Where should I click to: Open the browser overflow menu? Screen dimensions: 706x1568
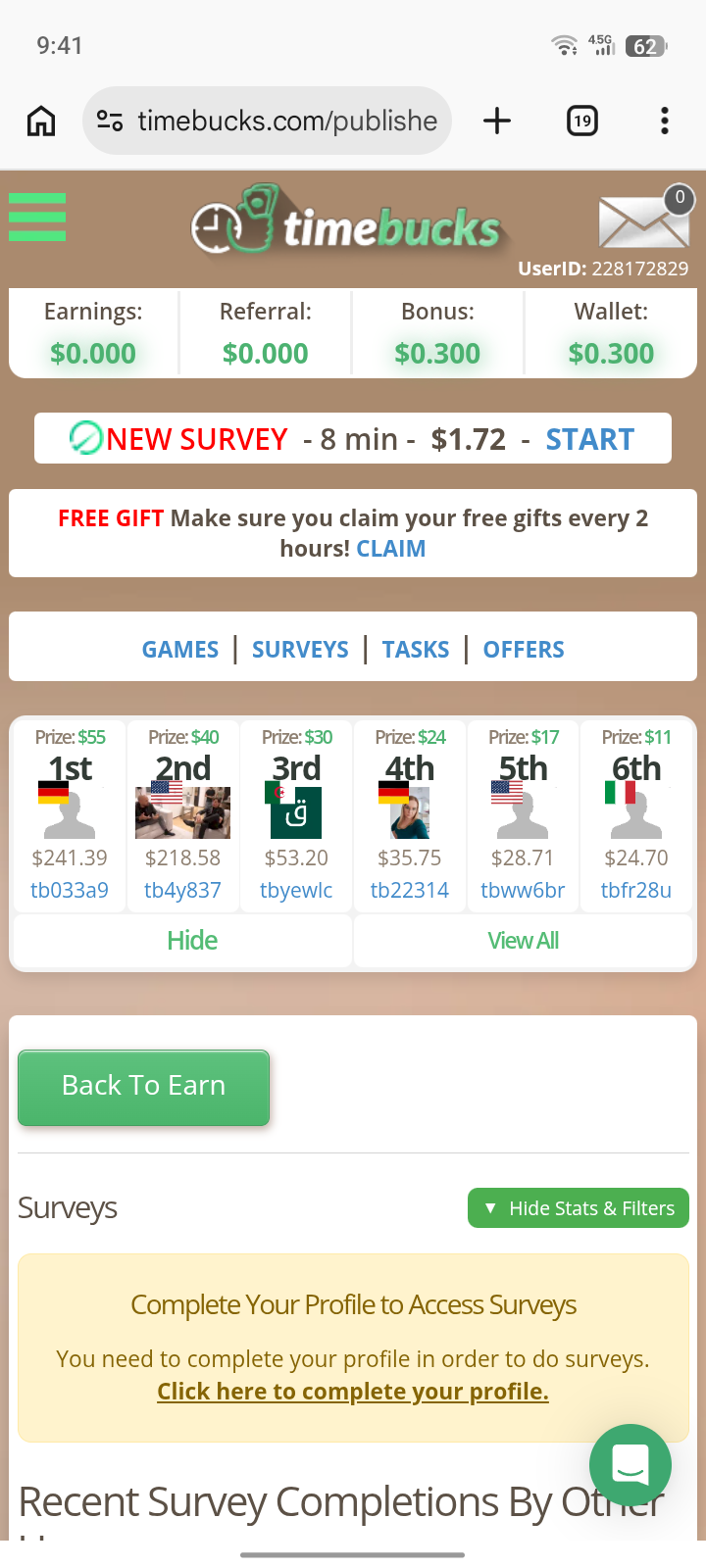(x=665, y=121)
